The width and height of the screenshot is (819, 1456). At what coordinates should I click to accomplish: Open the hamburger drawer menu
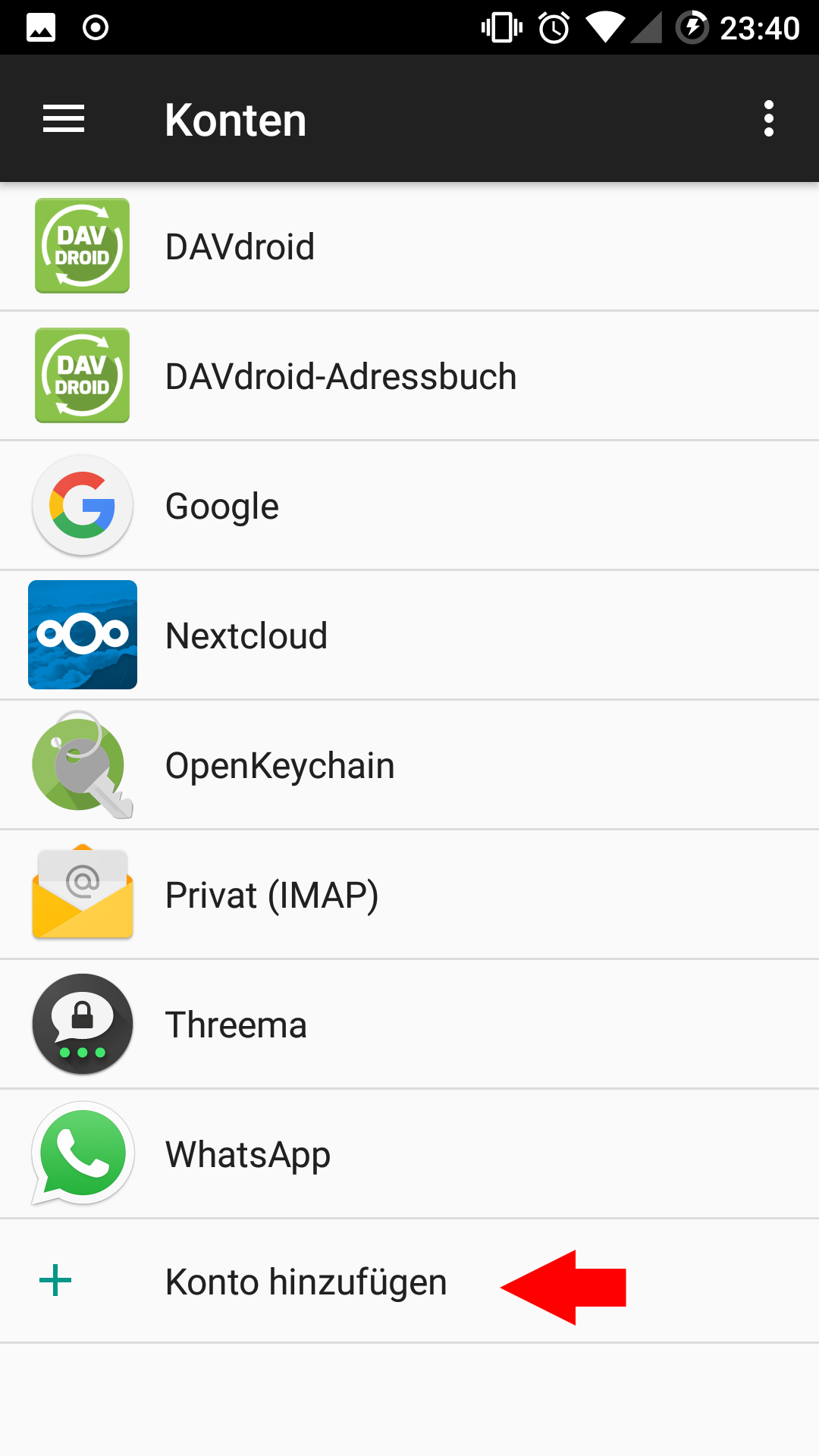click(x=64, y=119)
